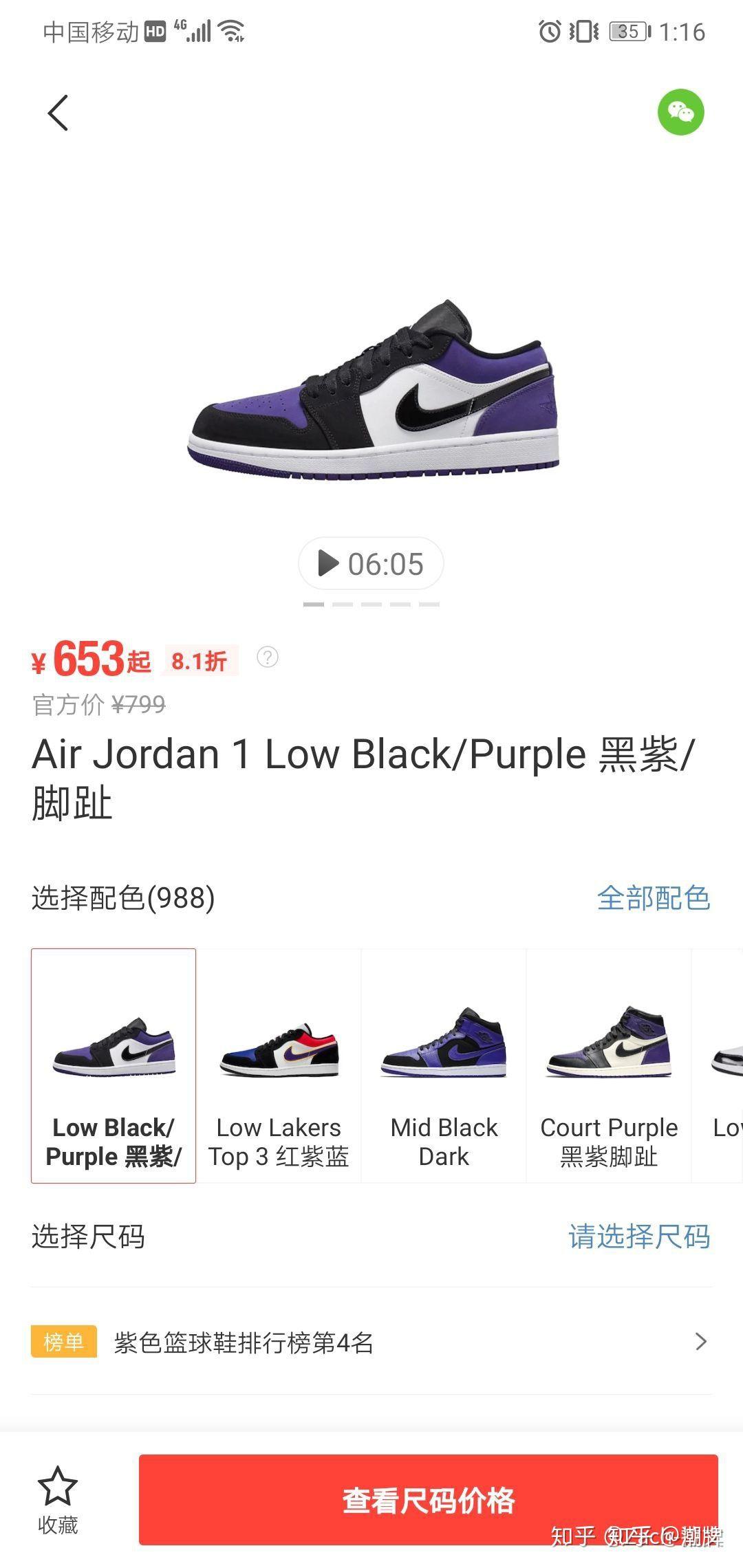Share the product via WeChat icon
This screenshot has height=1568, width=743.
(x=680, y=112)
